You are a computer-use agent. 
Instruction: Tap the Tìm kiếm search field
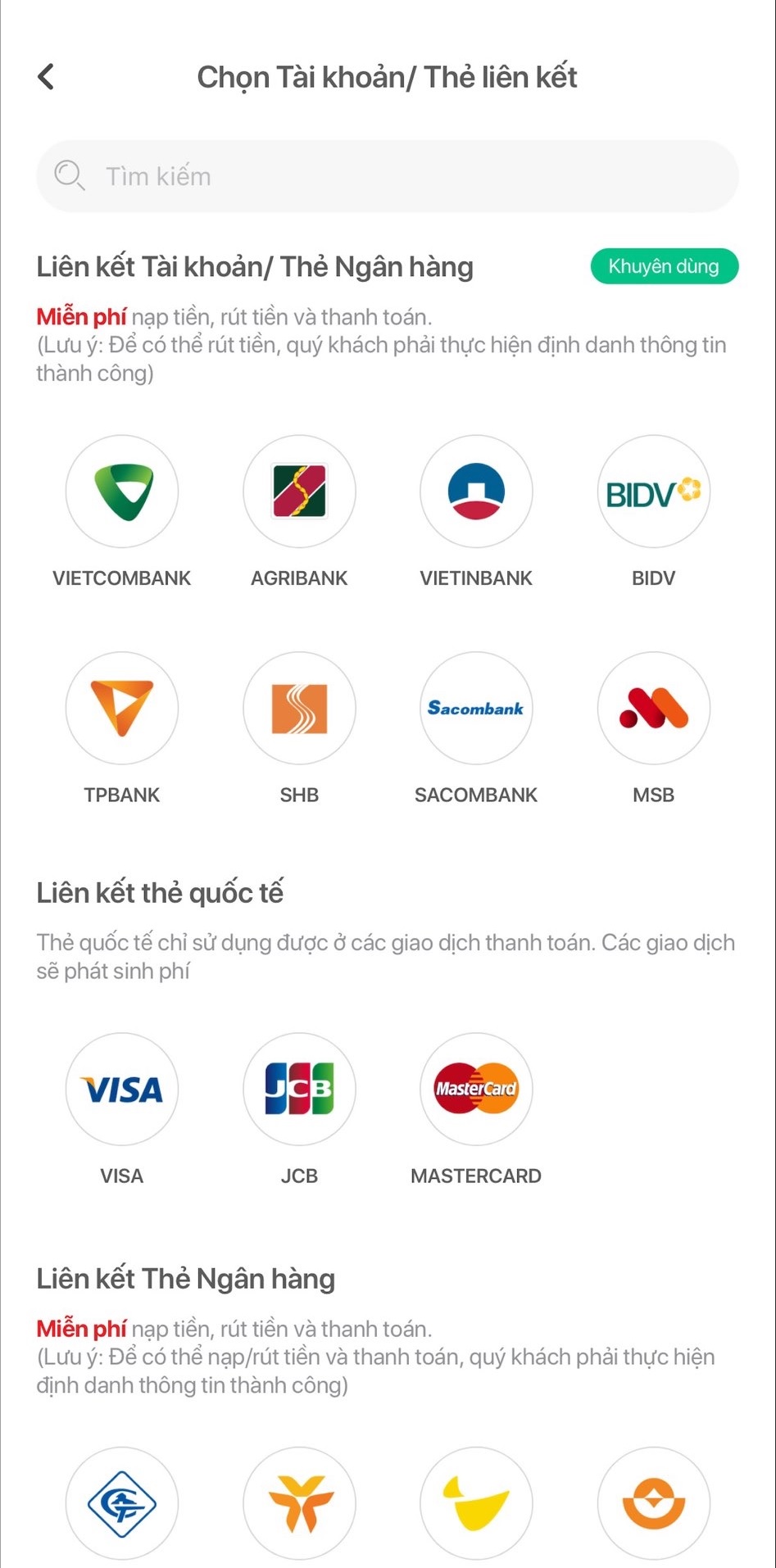click(388, 176)
